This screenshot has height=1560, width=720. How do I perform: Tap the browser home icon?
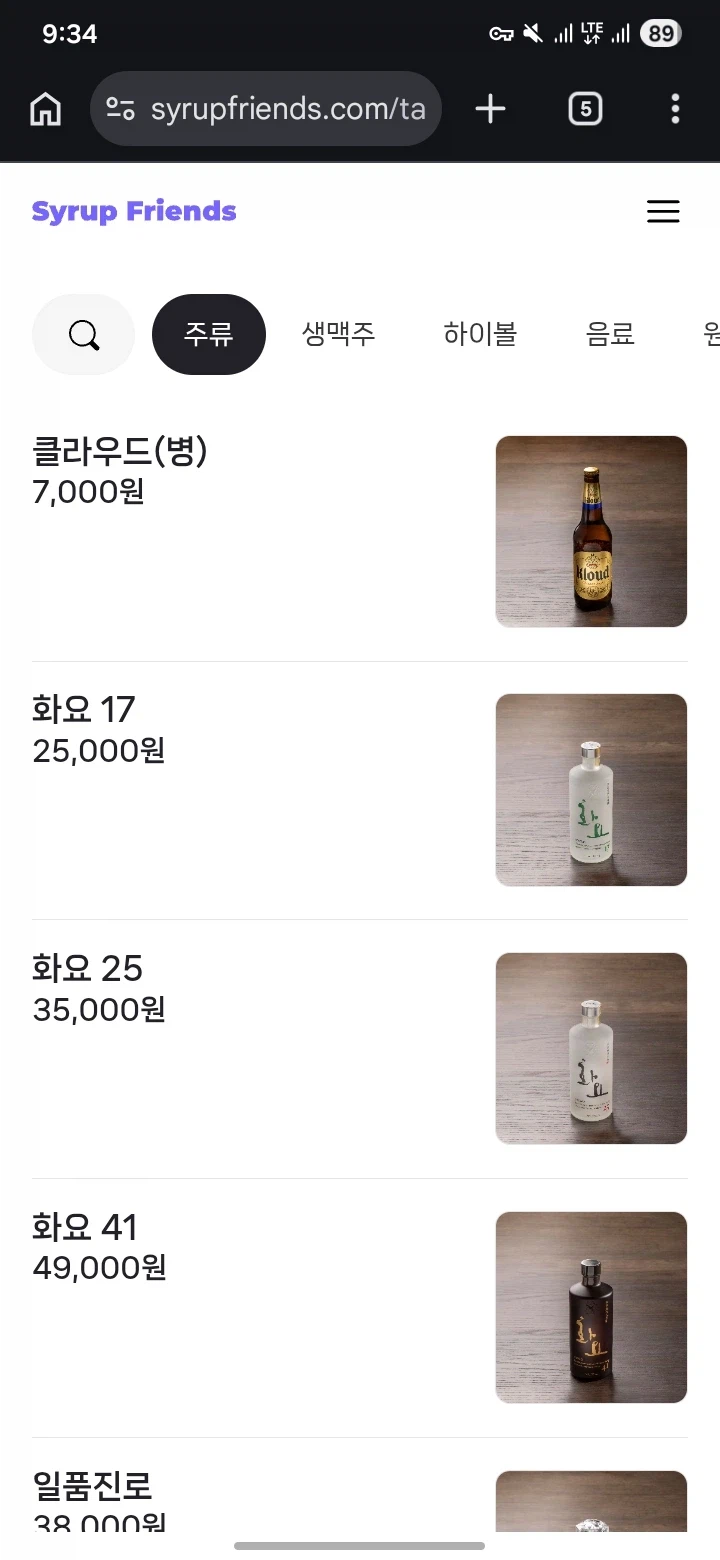coord(44,108)
